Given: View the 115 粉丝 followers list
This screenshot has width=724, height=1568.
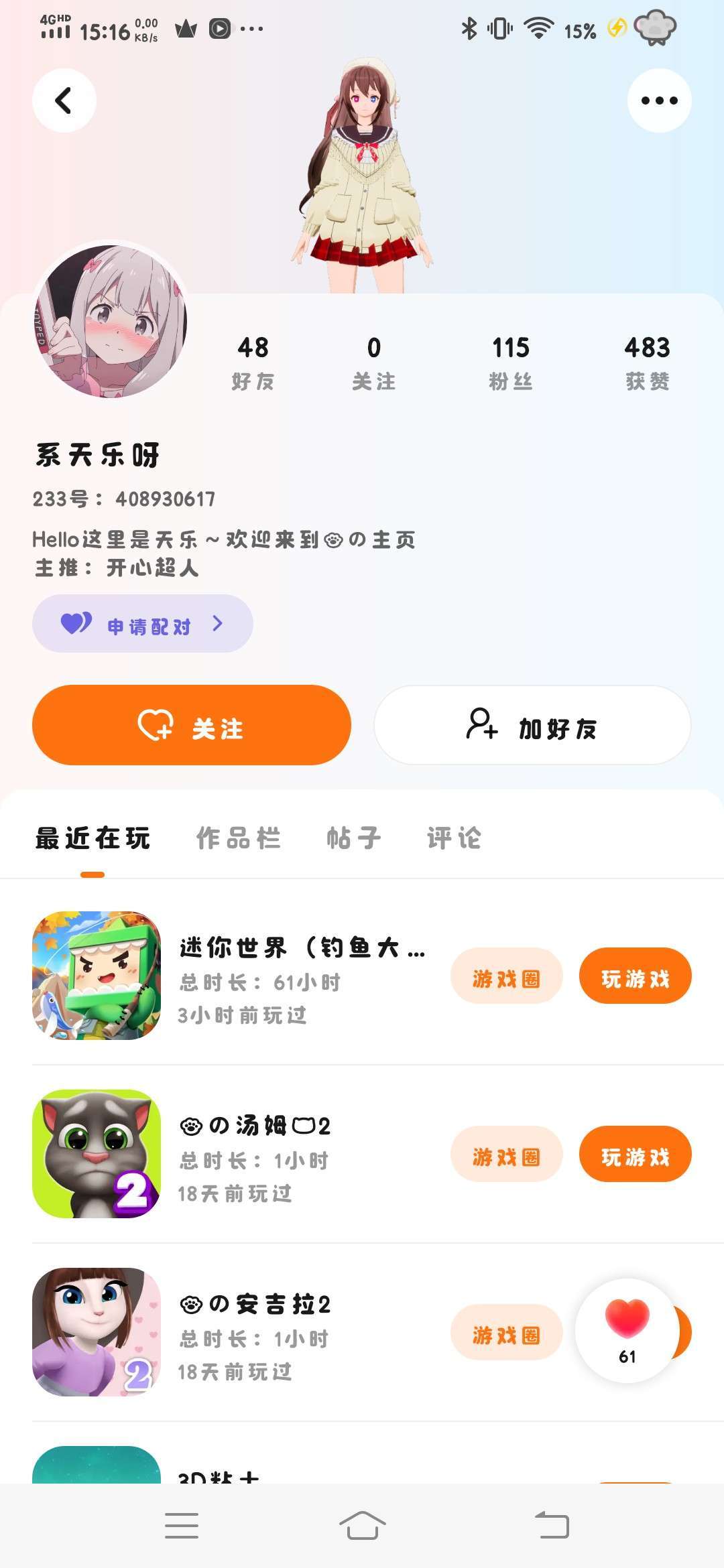Looking at the screenshot, I should (511, 363).
